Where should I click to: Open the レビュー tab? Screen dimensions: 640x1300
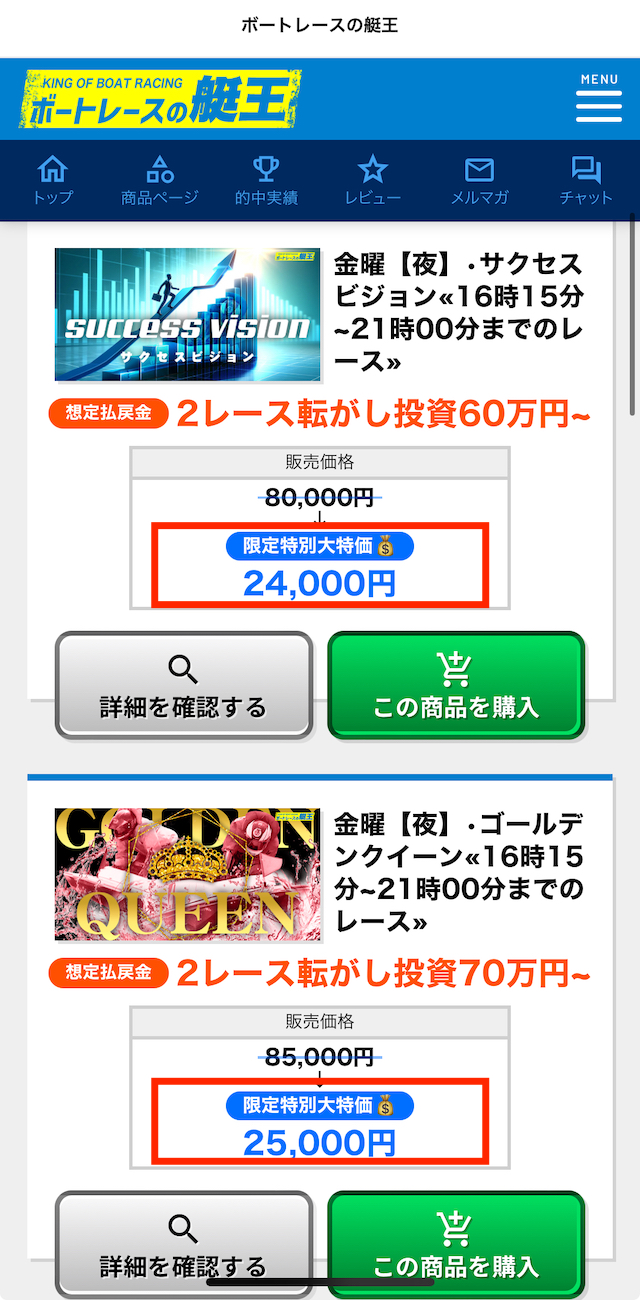click(373, 181)
